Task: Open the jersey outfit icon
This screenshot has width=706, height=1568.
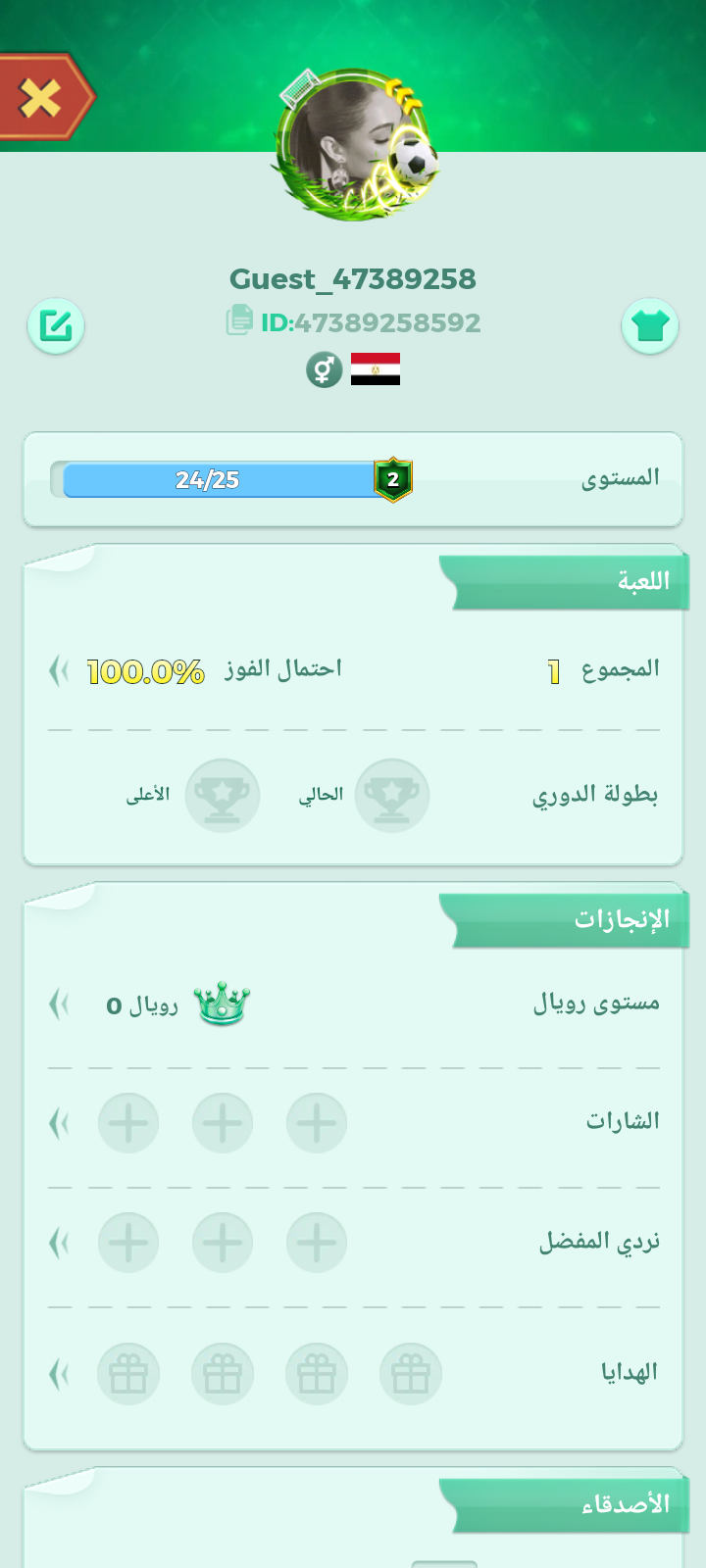Action: click(650, 326)
